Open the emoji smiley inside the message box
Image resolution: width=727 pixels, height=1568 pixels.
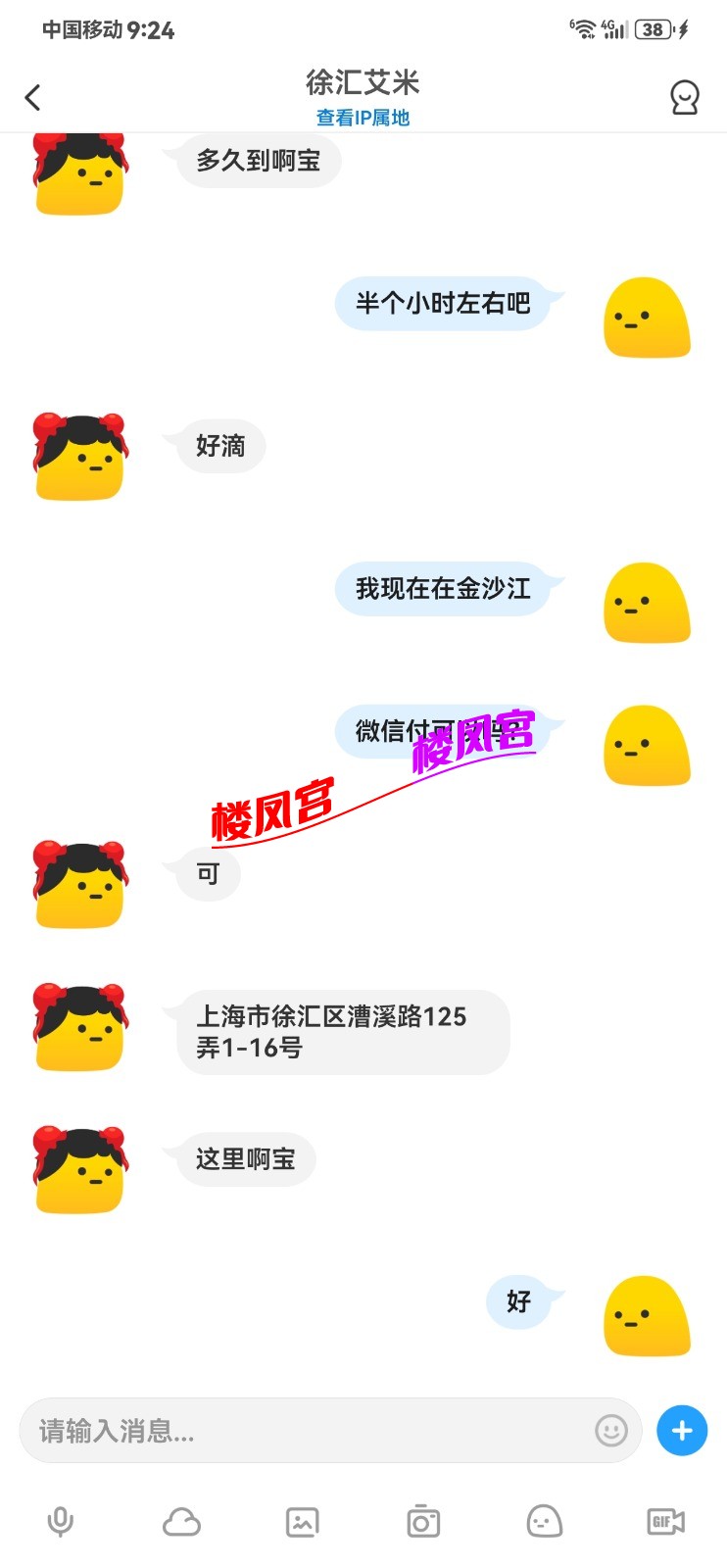click(x=609, y=1431)
